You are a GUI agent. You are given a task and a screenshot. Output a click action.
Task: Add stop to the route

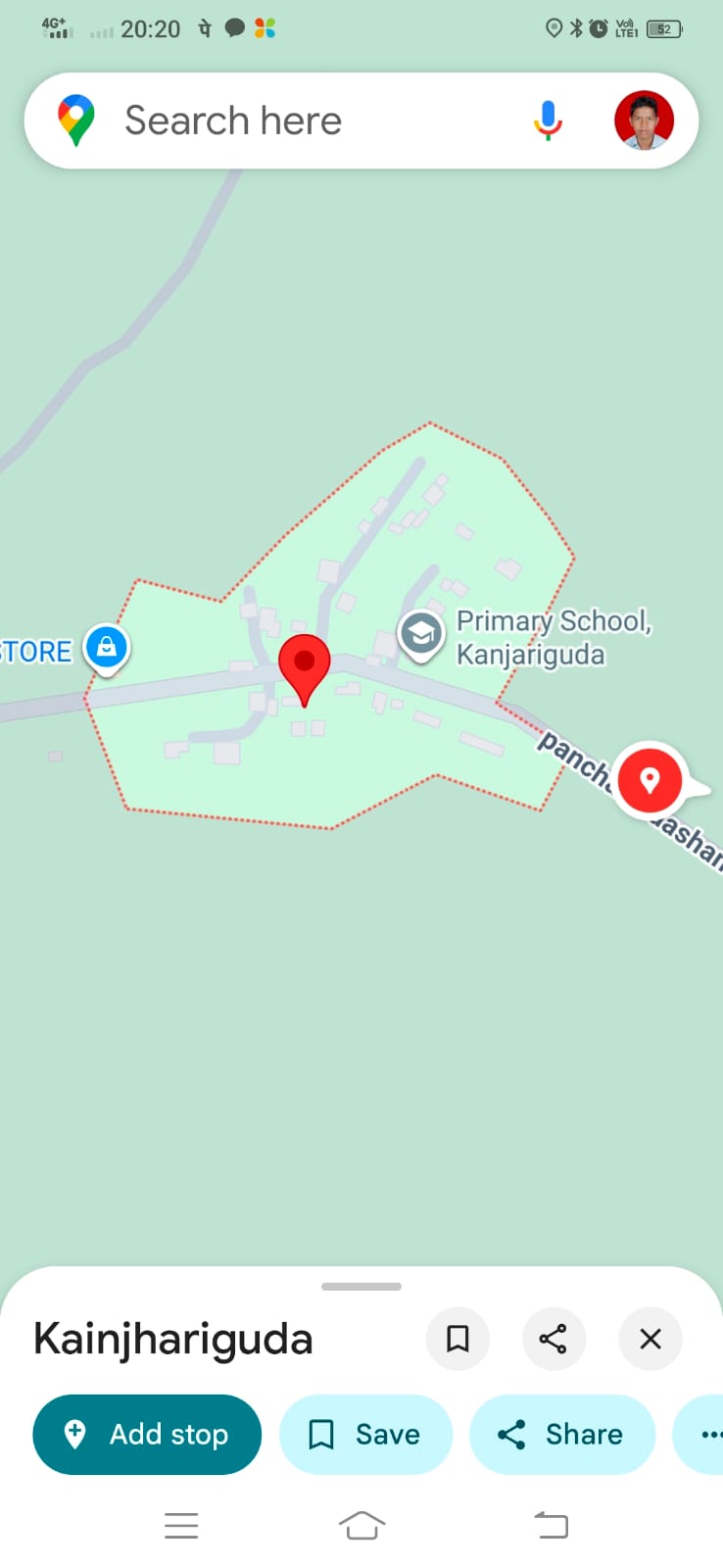(147, 1435)
